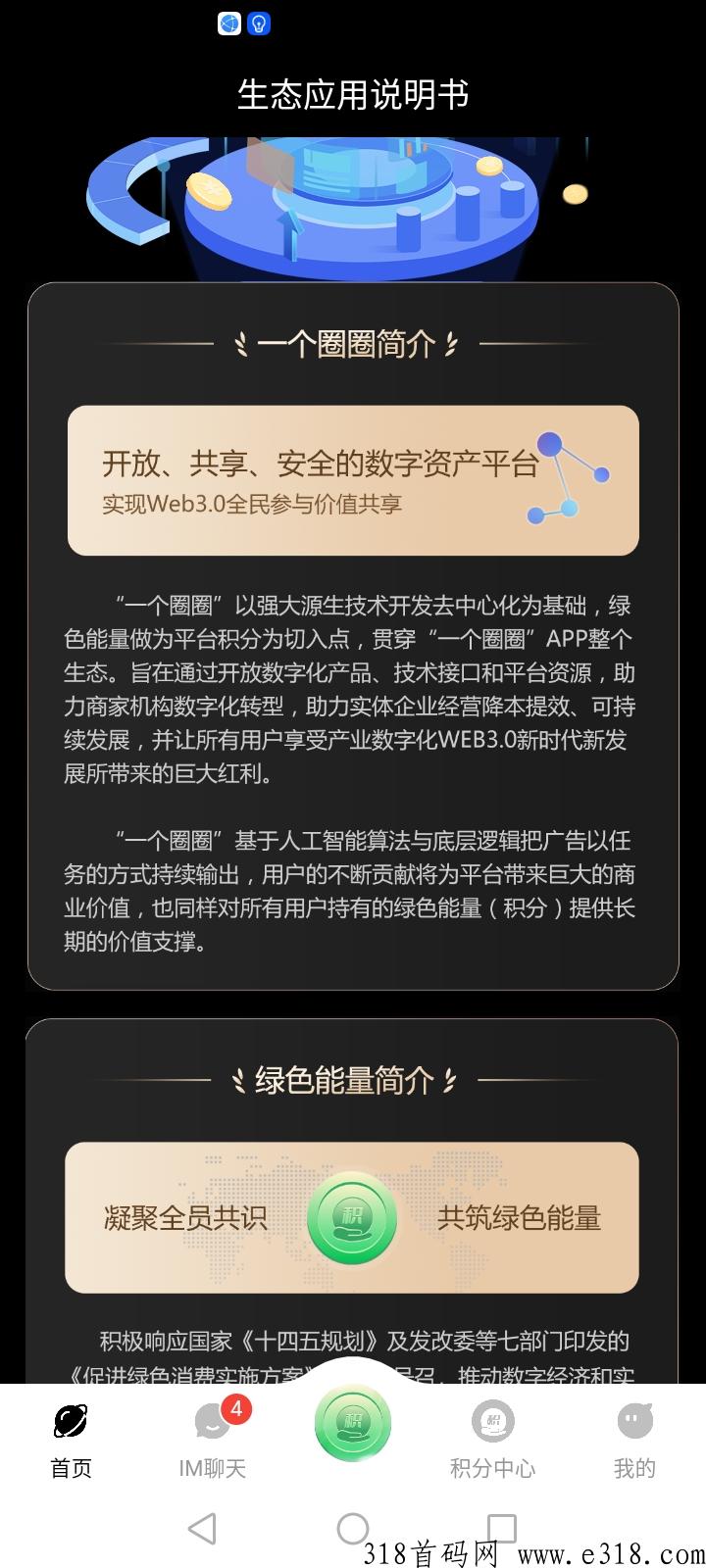Screen dimensions: 706x1568
Task: Switch to the 首页 tab
Action: tap(71, 1439)
